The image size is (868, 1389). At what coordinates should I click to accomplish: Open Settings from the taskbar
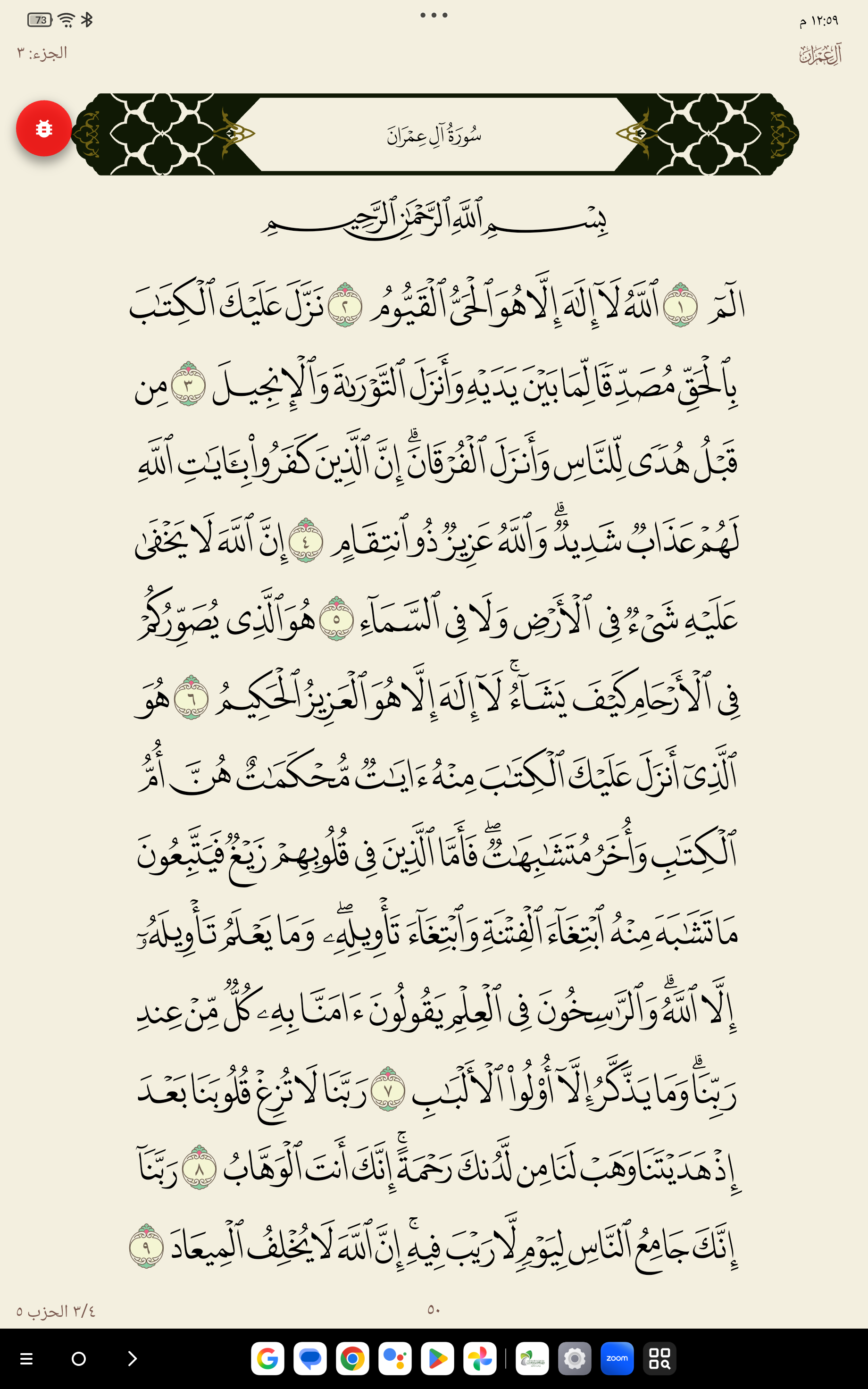575,1358
